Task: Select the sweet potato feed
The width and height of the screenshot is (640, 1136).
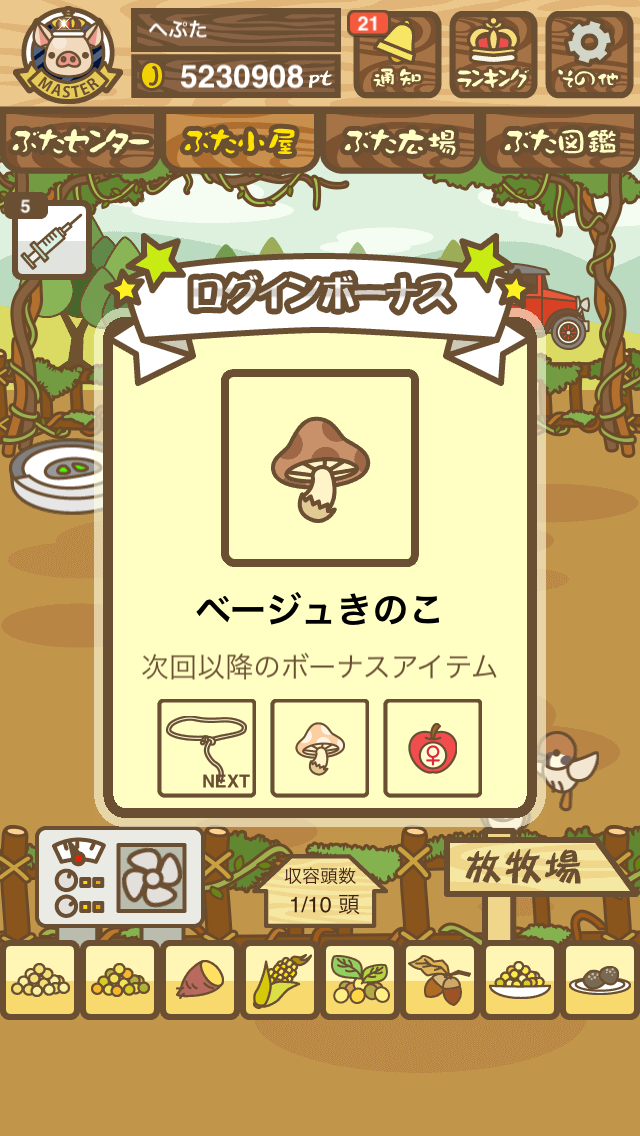Action: [x=200, y=980]
